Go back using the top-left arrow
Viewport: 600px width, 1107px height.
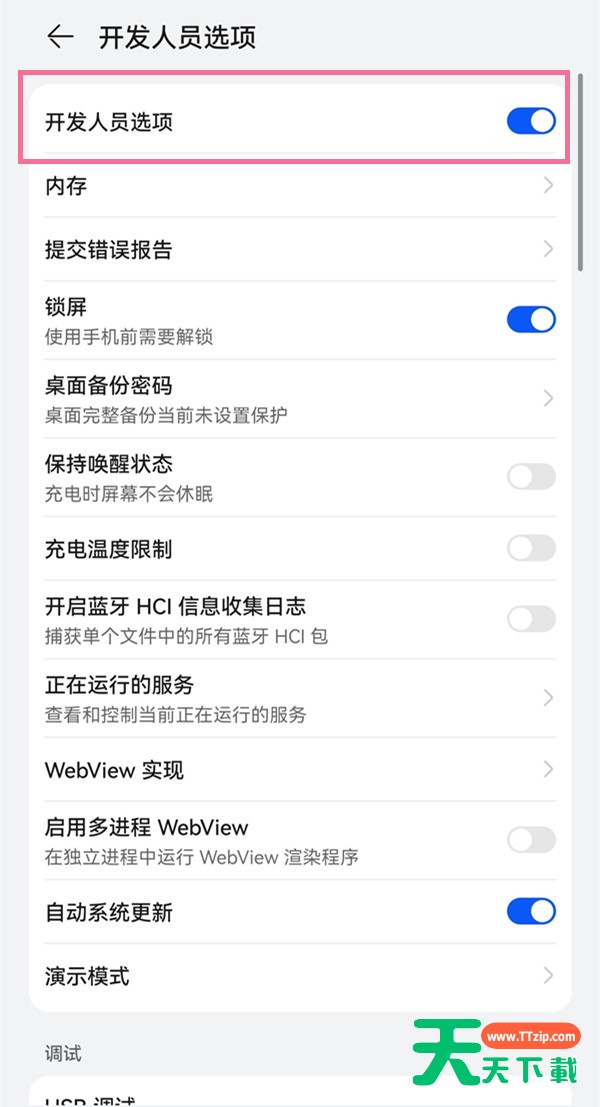(x=61, y=37)
